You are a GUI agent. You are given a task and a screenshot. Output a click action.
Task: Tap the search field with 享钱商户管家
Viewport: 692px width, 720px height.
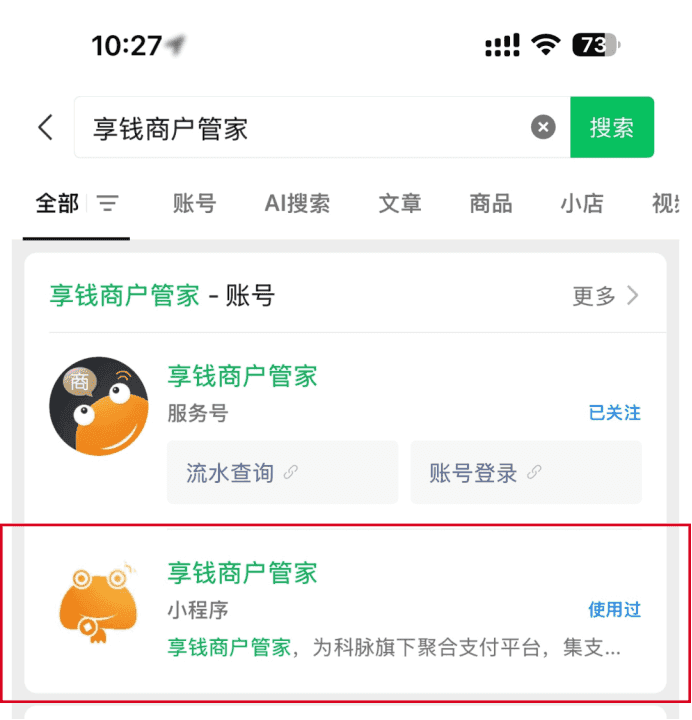(300, 128)
